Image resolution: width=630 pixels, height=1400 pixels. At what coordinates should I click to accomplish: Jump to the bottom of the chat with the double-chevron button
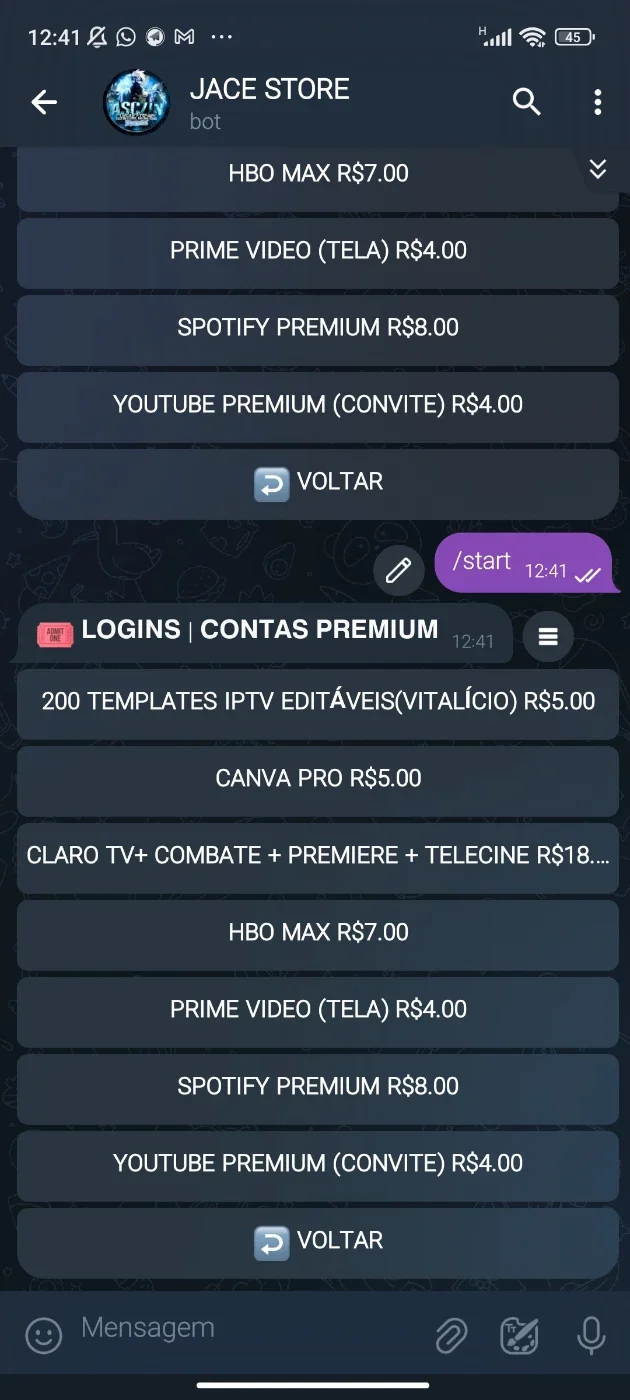(x=598, y=169)
